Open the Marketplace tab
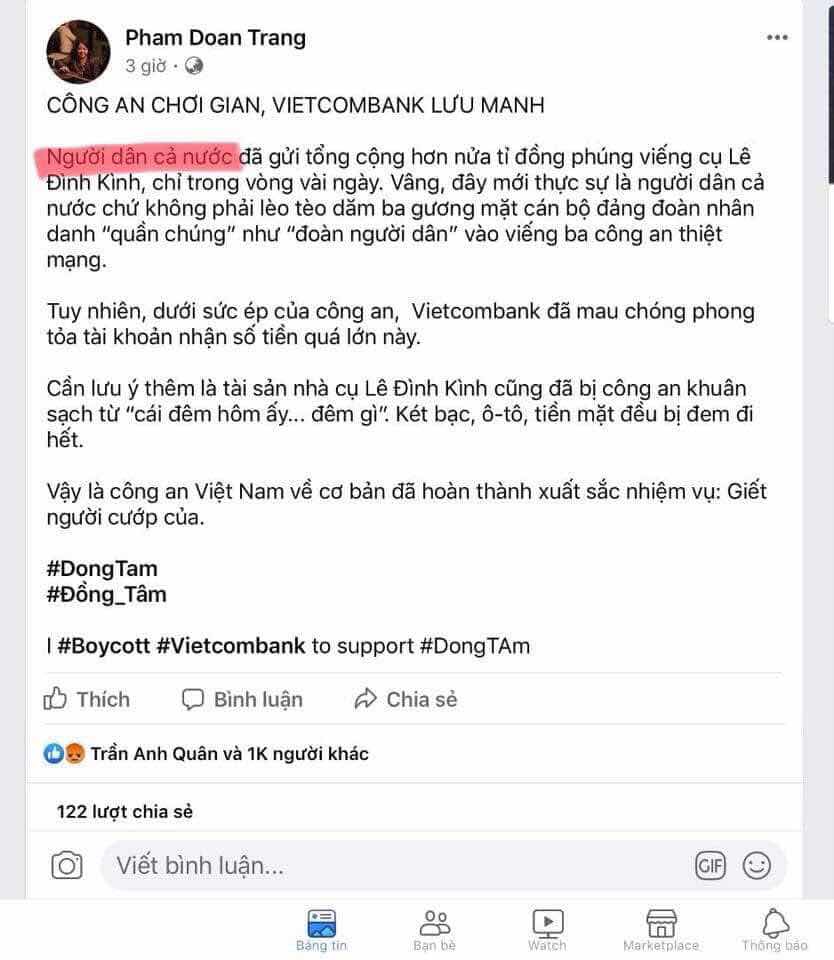This screenshot has height=960, width=834. tap(661, 929)
